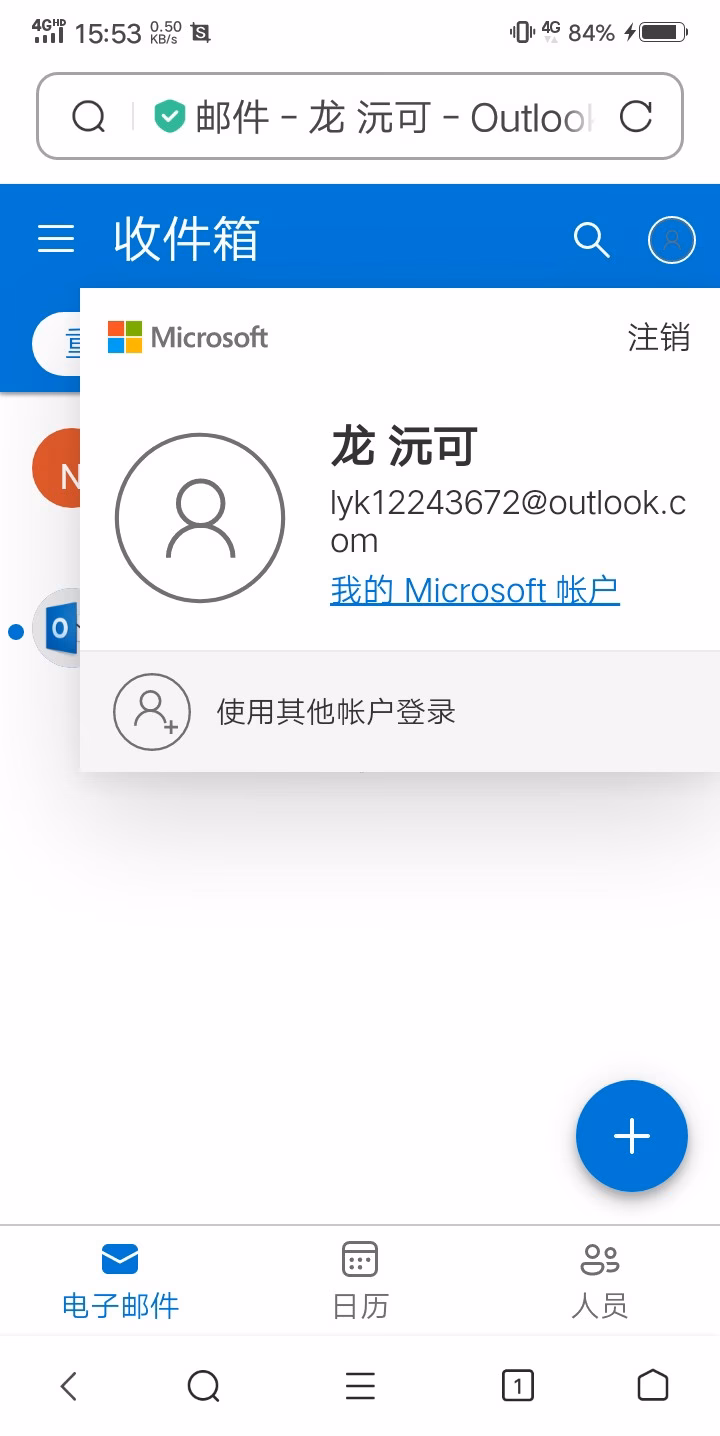Open the 人员 tab
The width and height of the screenshot is (720, 1436).
[x=600, y=1280]
